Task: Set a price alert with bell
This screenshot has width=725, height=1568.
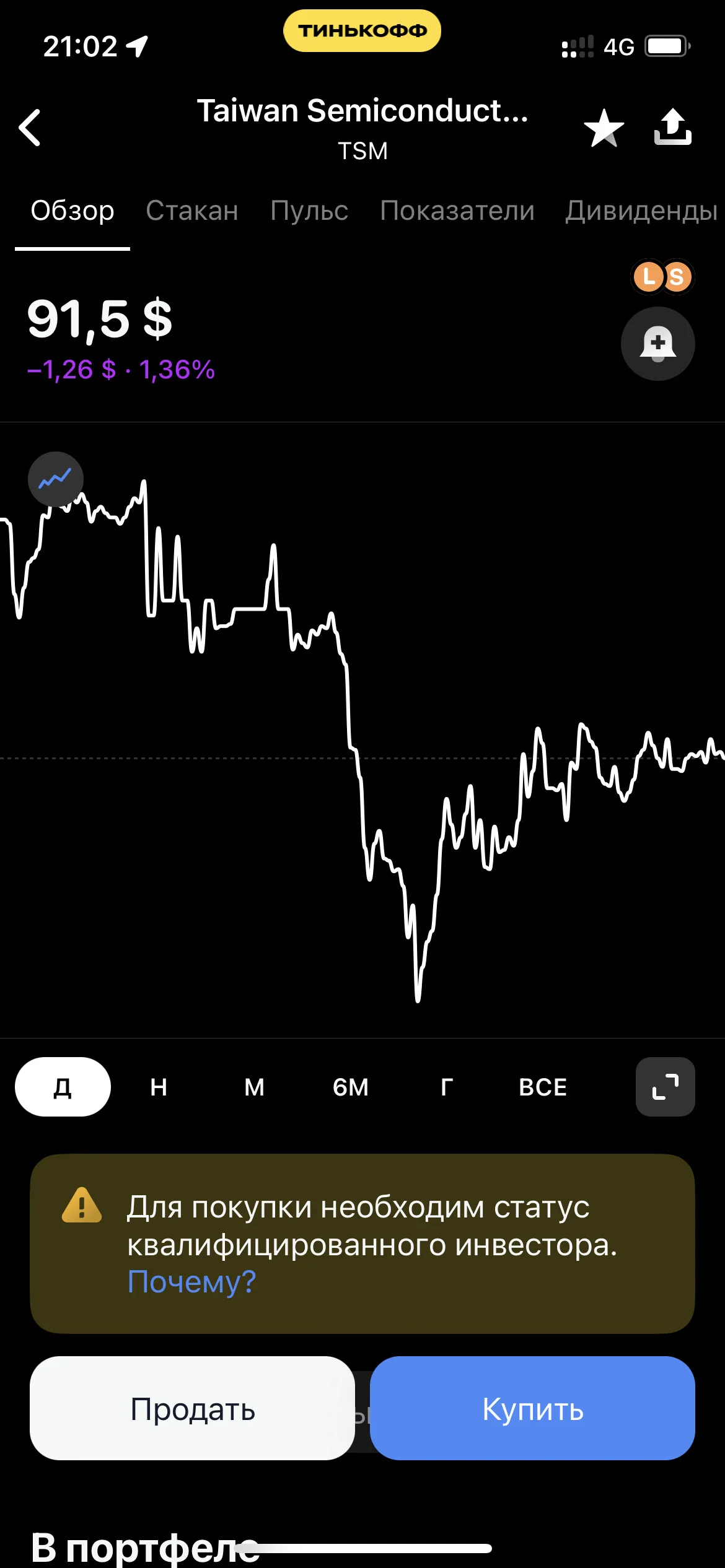Action: (658, 344)
